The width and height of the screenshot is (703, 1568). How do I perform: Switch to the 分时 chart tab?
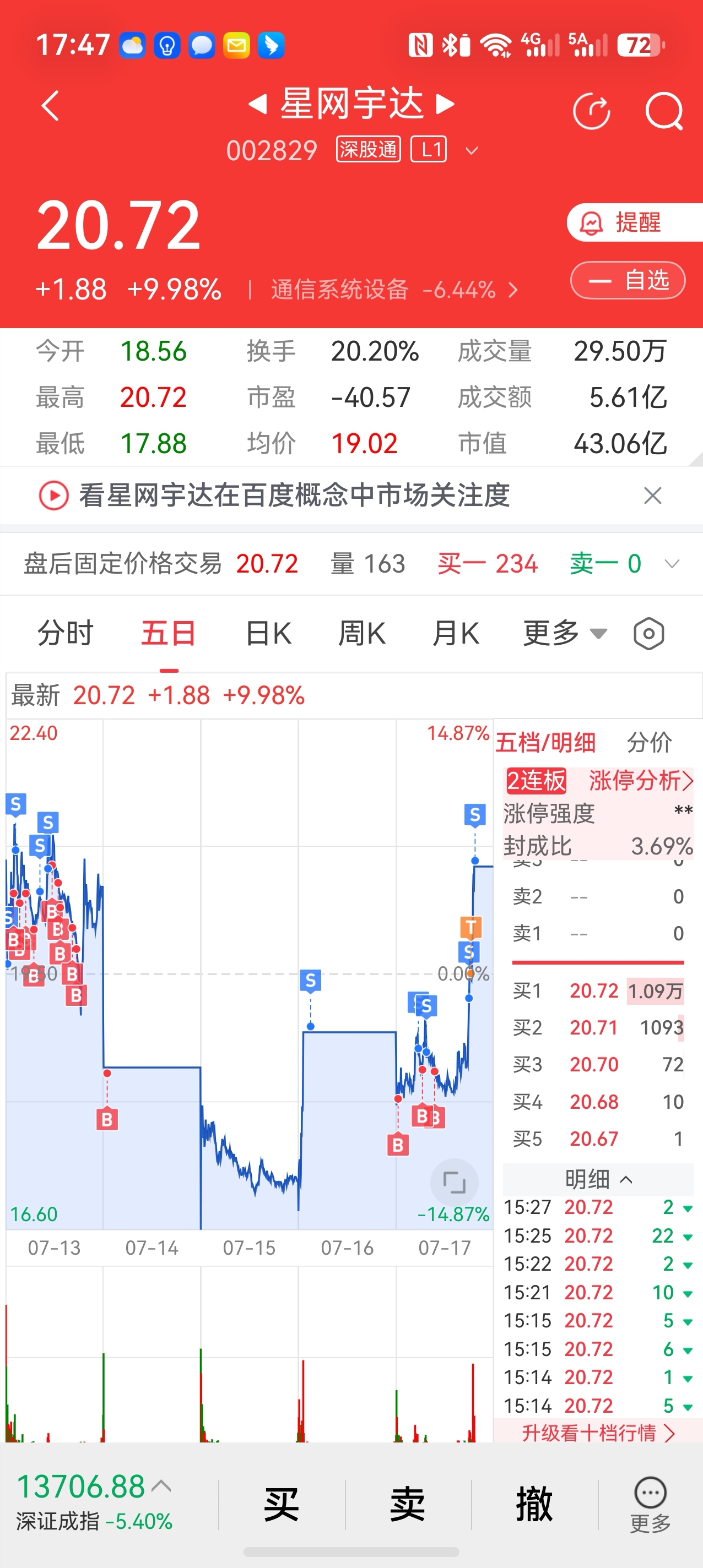pyautogui.click(x=65, y=633)
